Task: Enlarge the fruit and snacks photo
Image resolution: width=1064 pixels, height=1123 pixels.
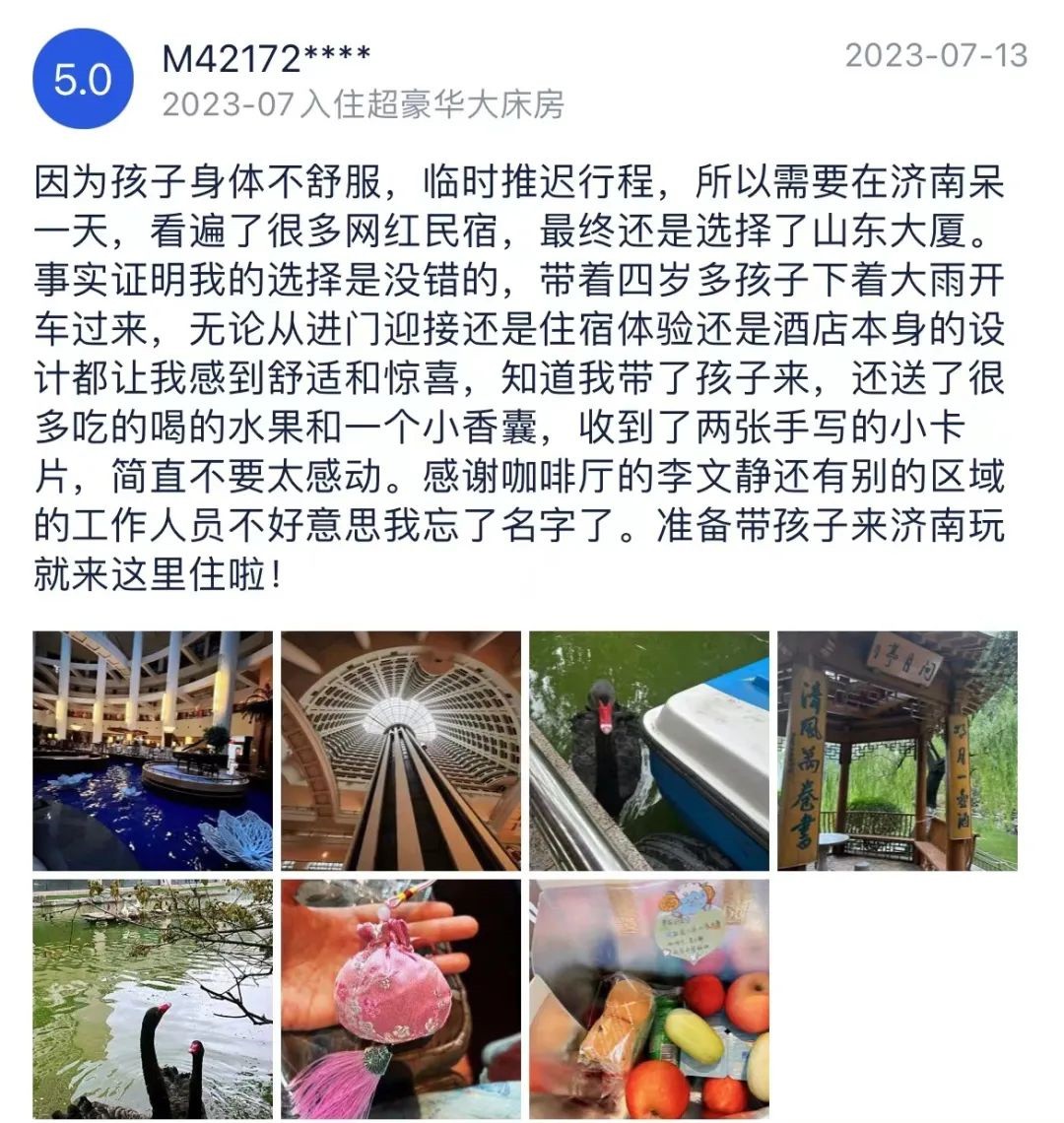Action: [649, 999]
